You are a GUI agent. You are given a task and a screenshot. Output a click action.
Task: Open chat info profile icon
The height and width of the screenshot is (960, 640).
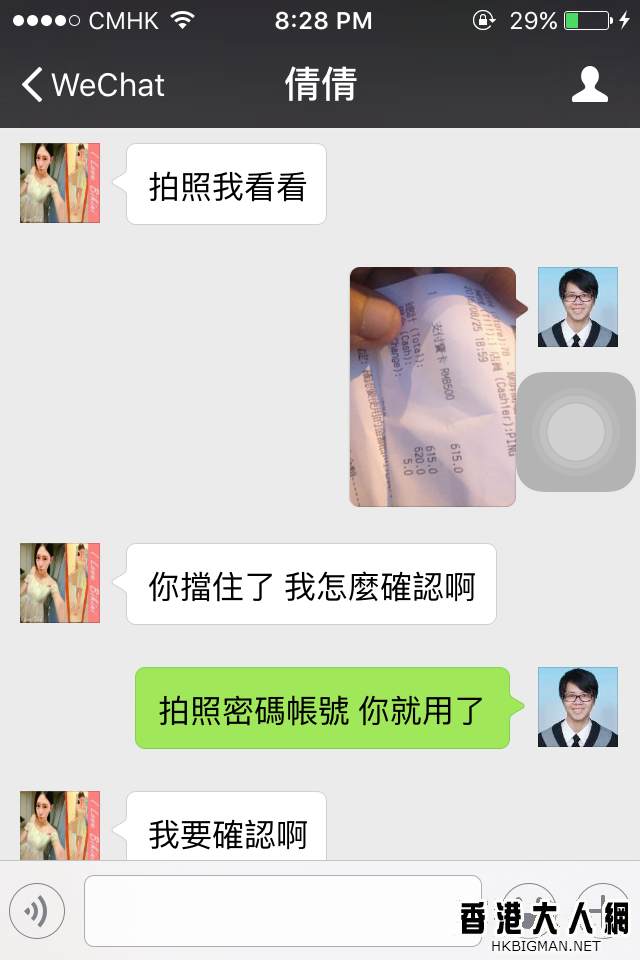click(x=589, y=85)
